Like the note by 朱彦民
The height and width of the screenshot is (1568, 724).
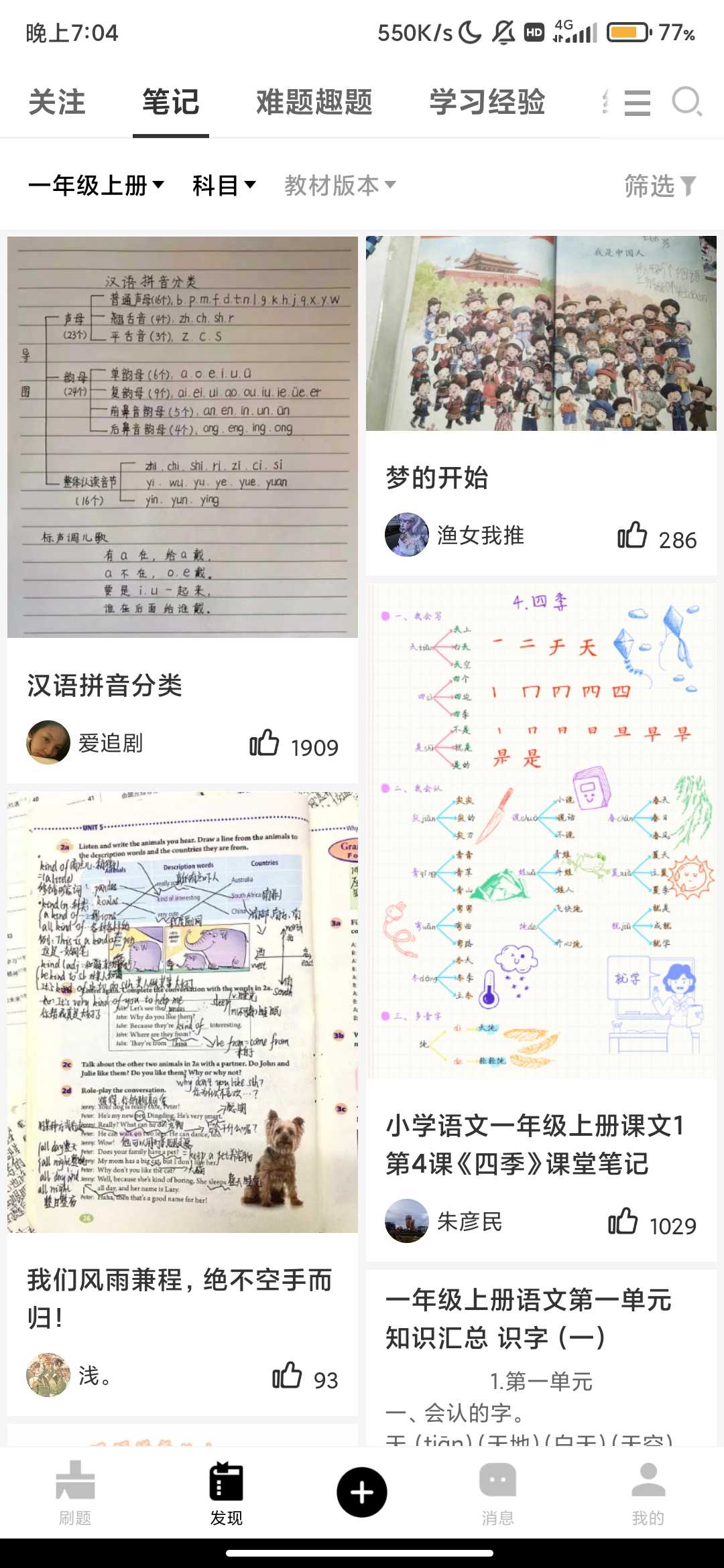(623, 1222)
